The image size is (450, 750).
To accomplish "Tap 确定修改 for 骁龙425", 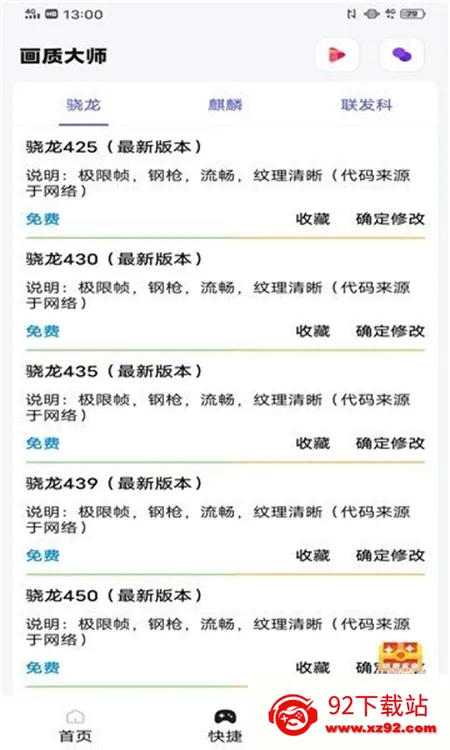I will click(x=390, y=219).
